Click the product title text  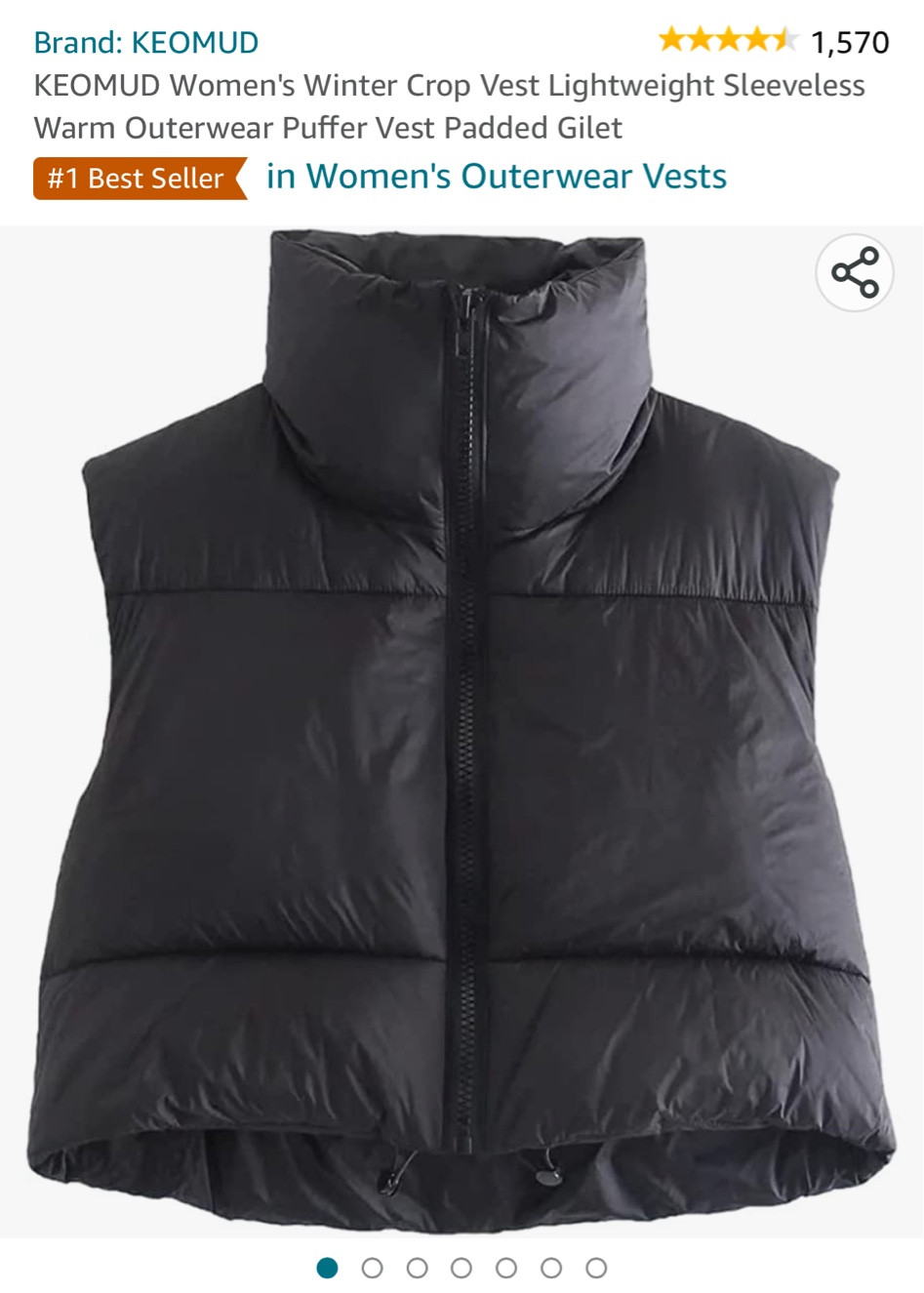click(x=449, y=105)
